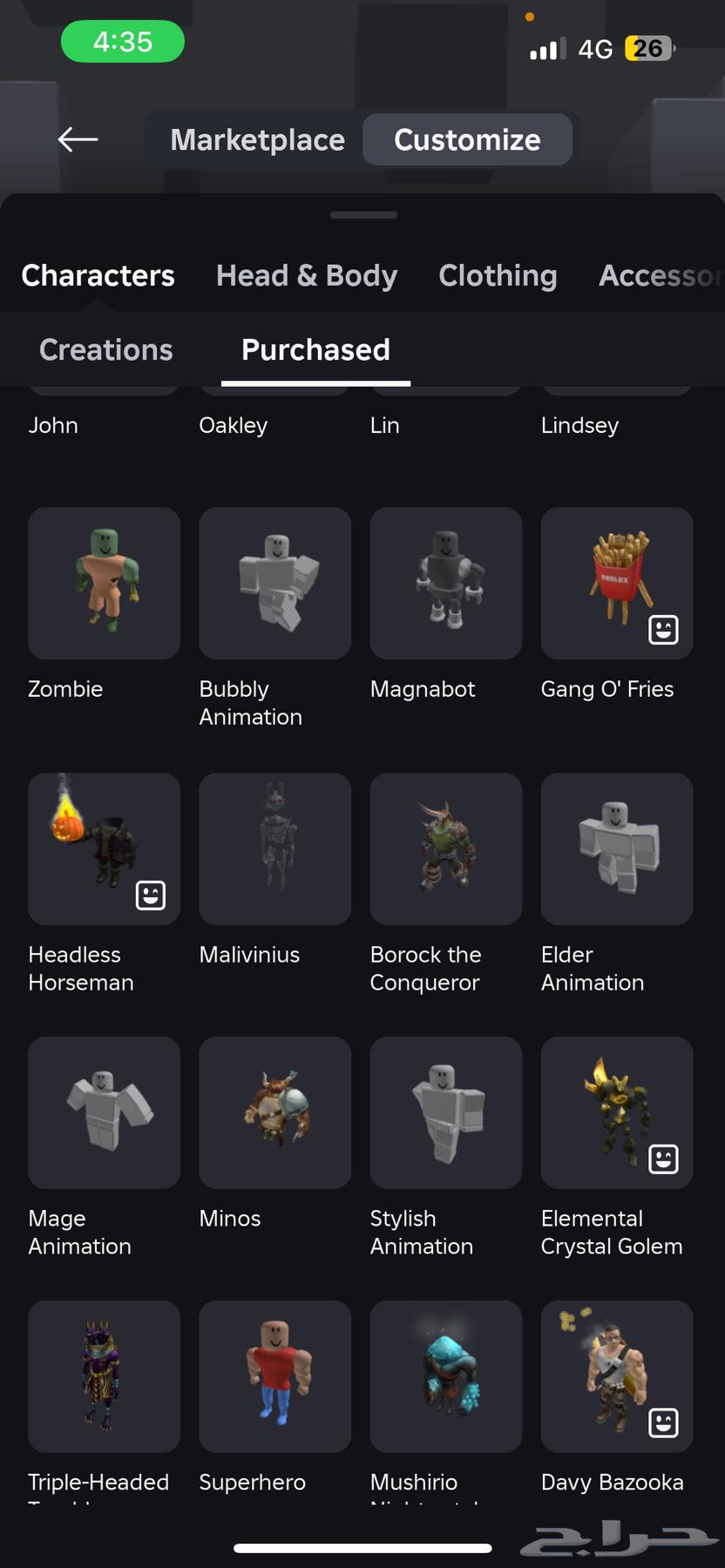
Task: Equip the Minos character
Action: [x=274, y=1112]
